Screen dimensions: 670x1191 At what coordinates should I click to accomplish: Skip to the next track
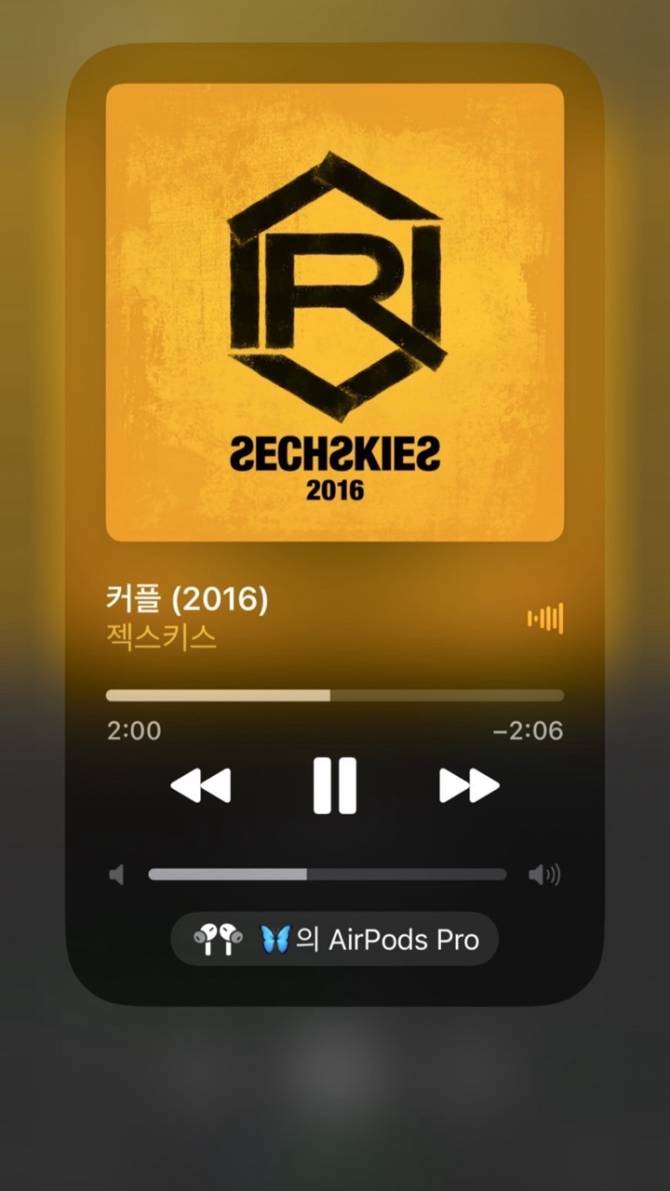469,786
